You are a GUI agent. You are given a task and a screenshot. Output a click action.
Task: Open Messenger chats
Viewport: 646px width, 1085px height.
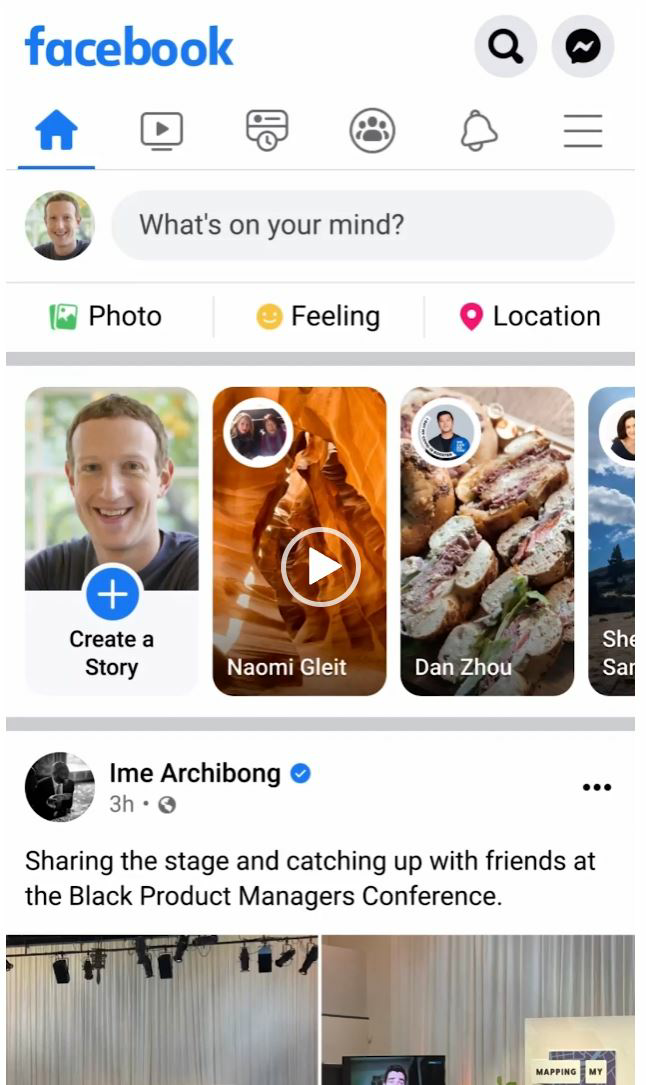pyautogui.click(x=583, y=46)
